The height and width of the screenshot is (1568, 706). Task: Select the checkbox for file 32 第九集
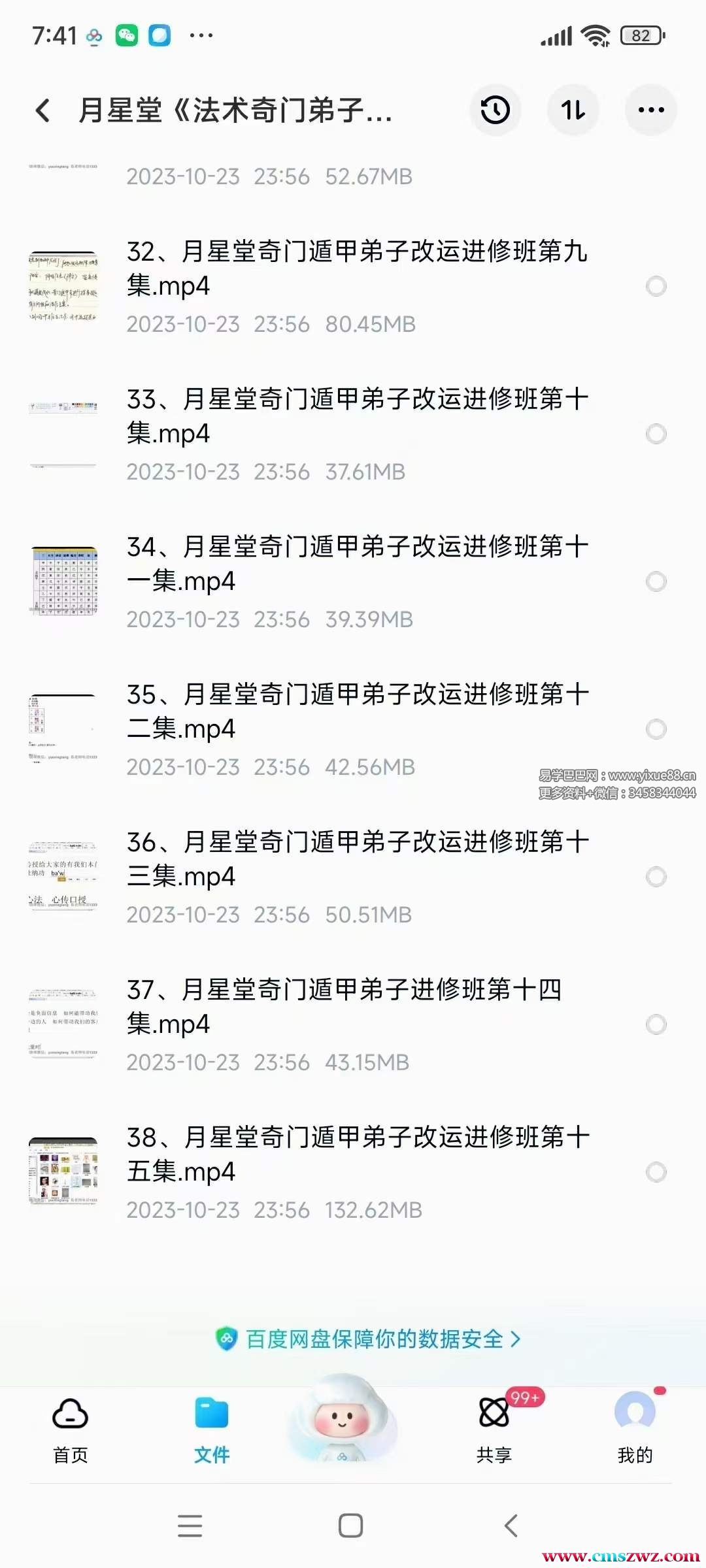pos(656,286)
